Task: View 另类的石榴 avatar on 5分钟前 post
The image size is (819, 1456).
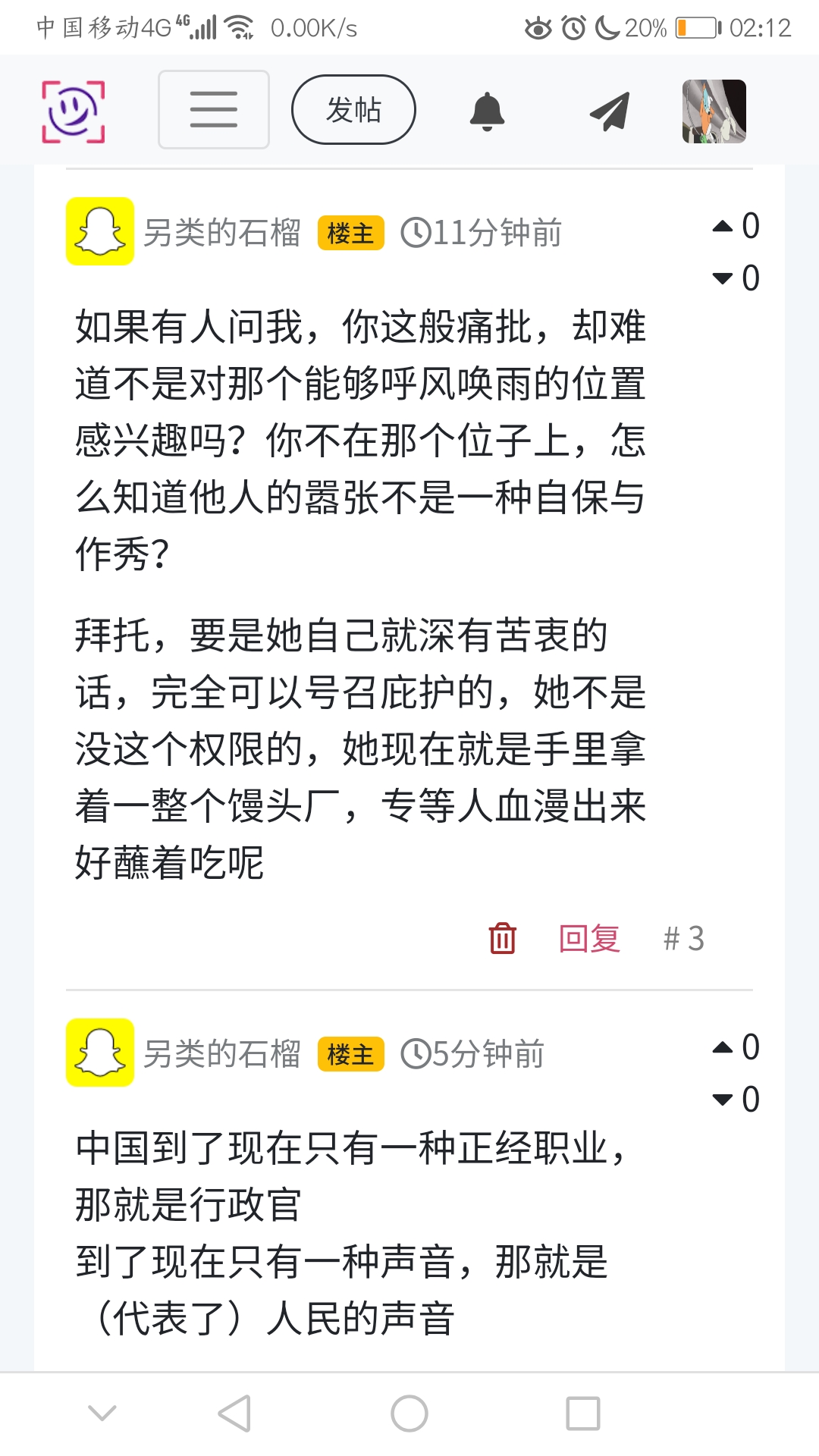Action: pos(100,1053)
